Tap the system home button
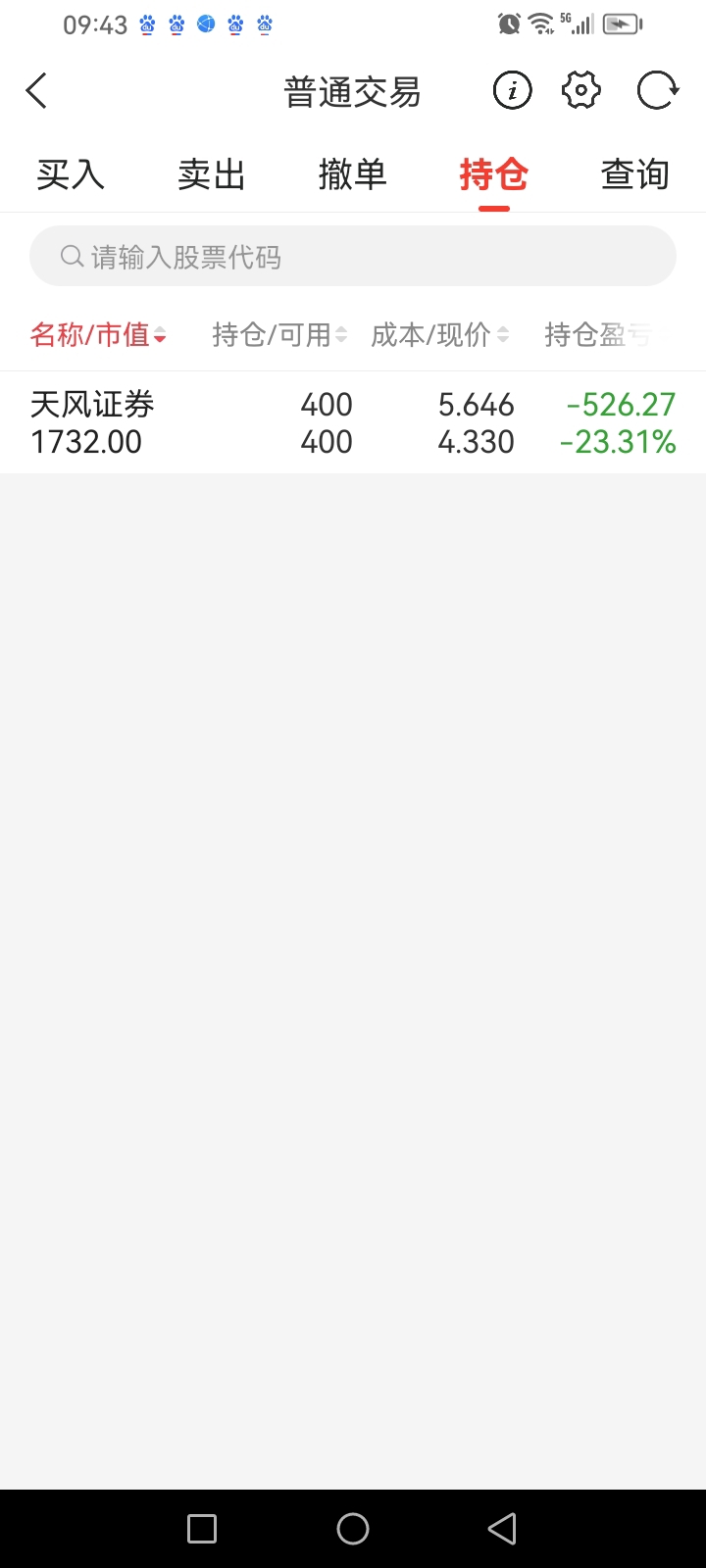The width and height of the screenshot is (706, 1568). pyautogui.click(x=353, y=1529)
